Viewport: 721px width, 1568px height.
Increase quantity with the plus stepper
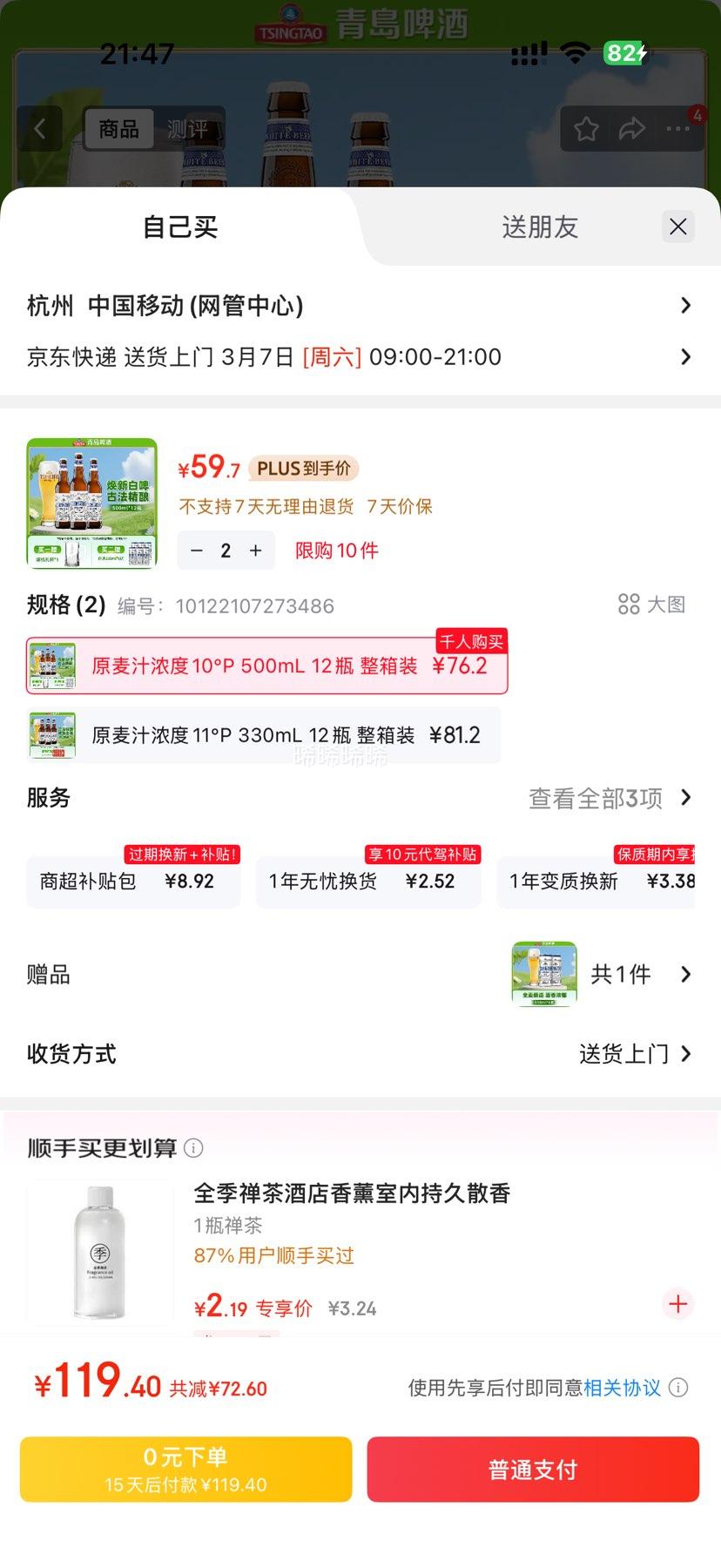pos(254,550)
